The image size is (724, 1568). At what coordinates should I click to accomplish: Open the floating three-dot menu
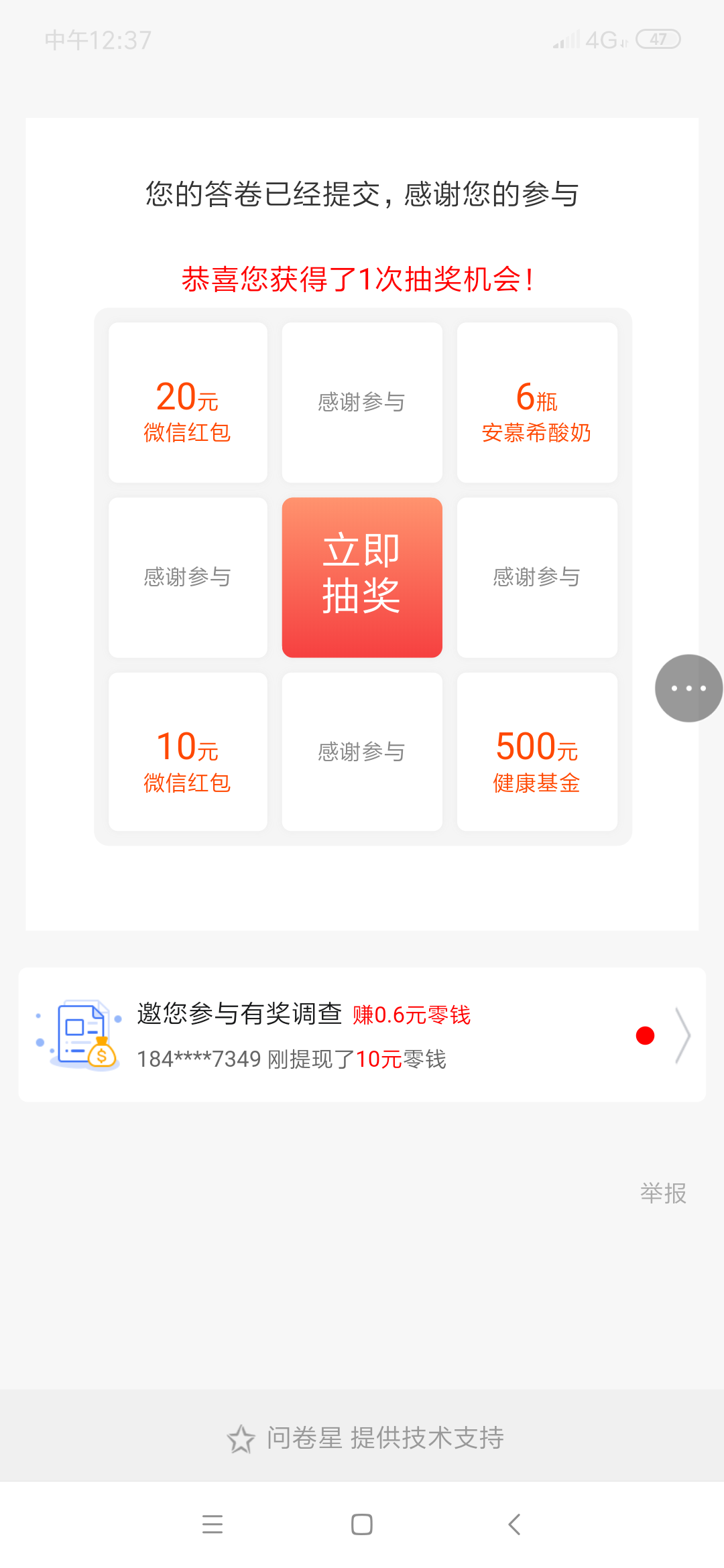click(x=688, y=688)
